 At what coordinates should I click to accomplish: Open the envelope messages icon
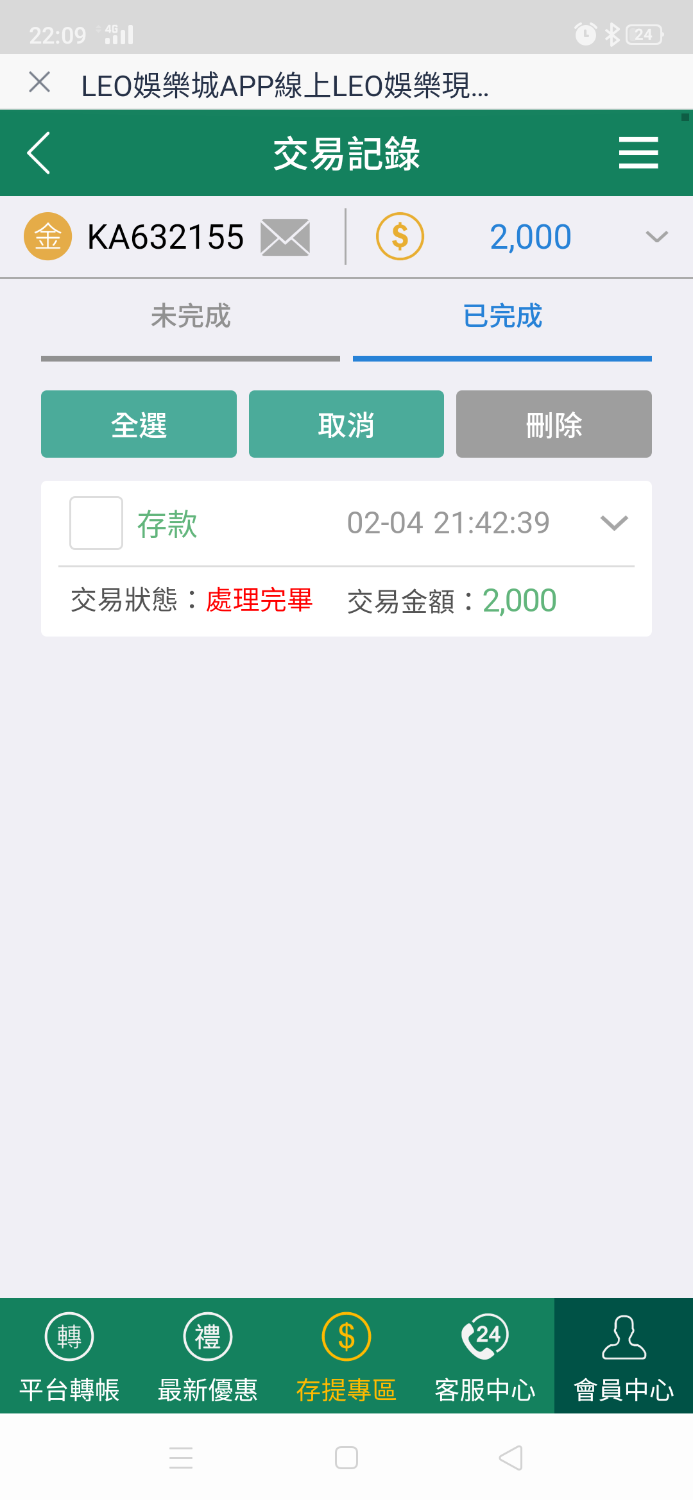point(285,237)
